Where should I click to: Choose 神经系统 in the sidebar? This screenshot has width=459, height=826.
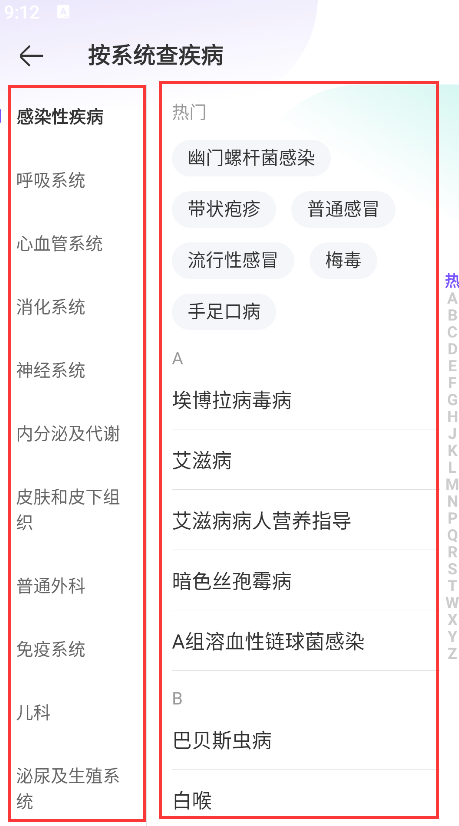[x=51, y=370]
